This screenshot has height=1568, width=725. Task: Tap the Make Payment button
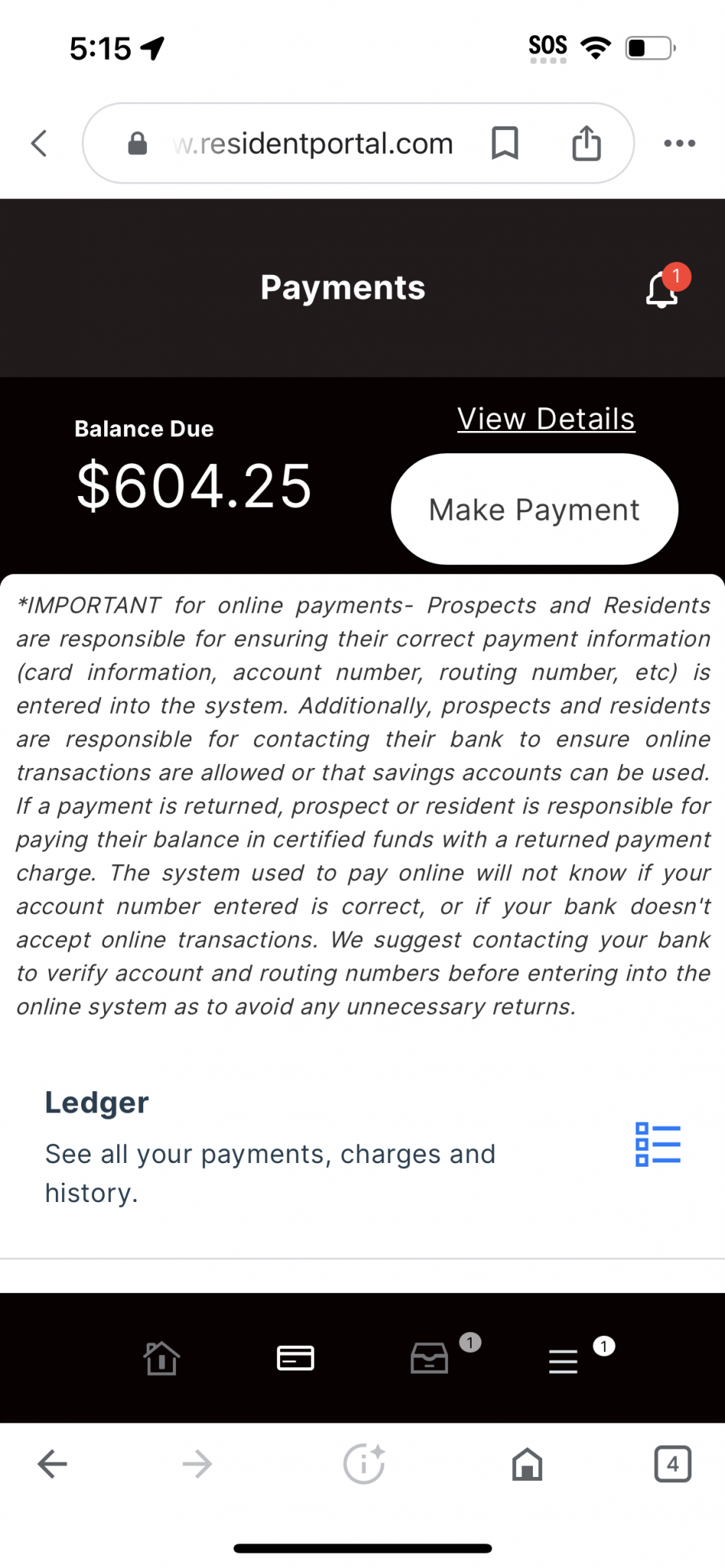(x=534, y=509)
